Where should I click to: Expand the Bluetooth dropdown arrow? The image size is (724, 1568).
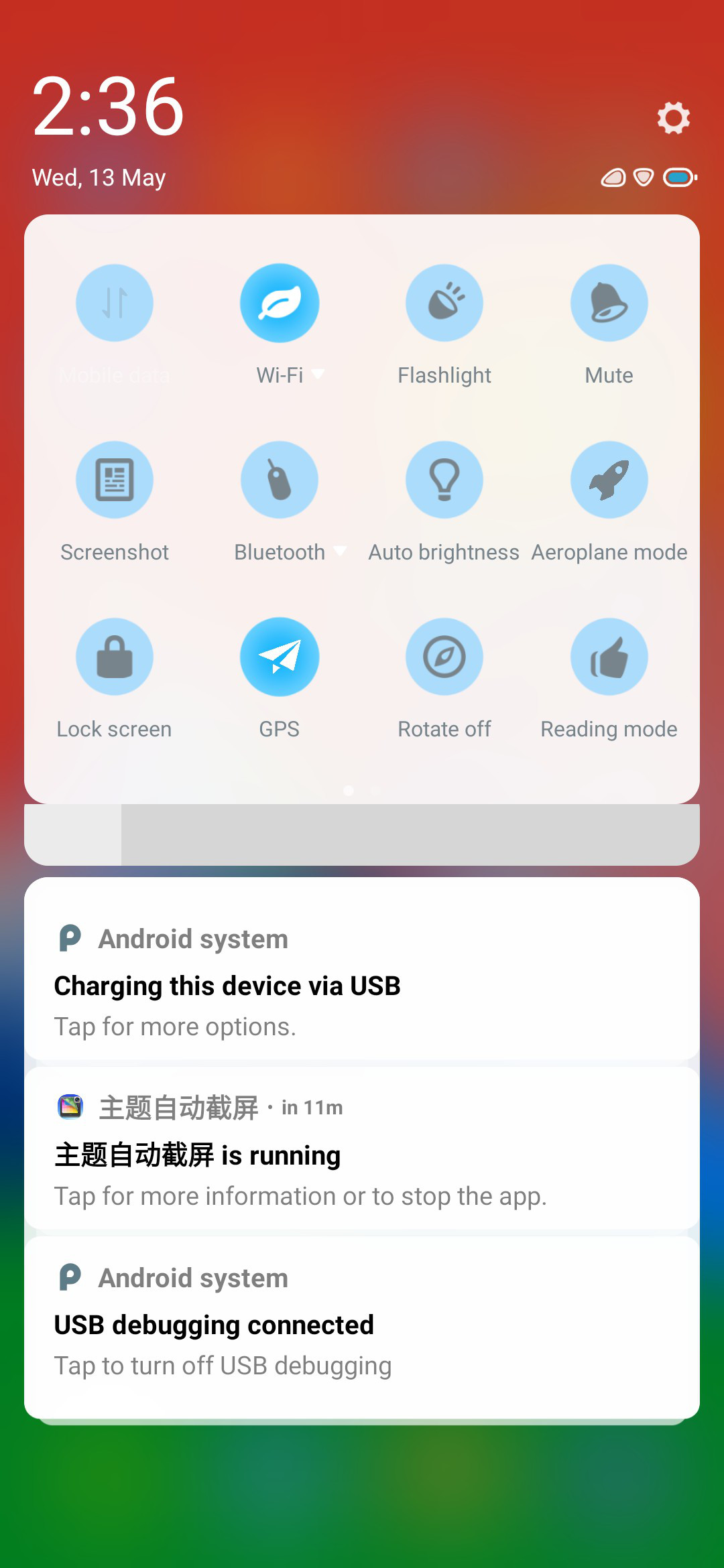(x=341, y=551)
